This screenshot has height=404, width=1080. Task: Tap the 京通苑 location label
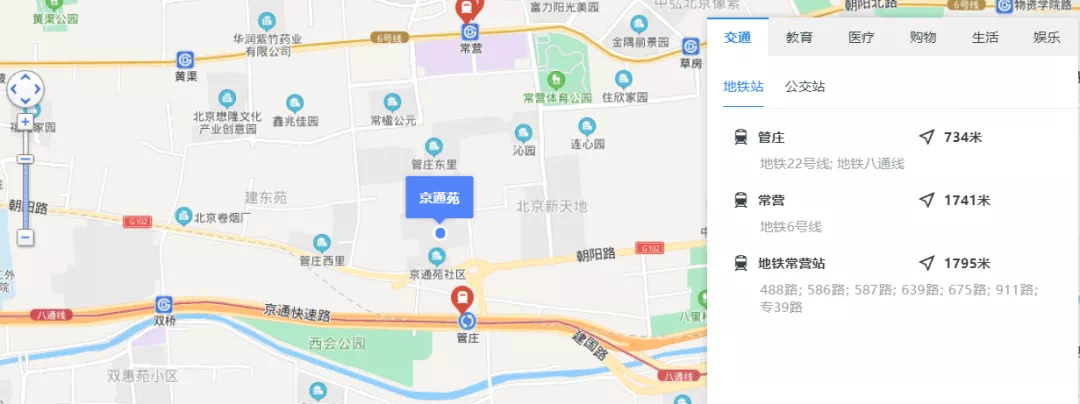[x=439, y=198]
